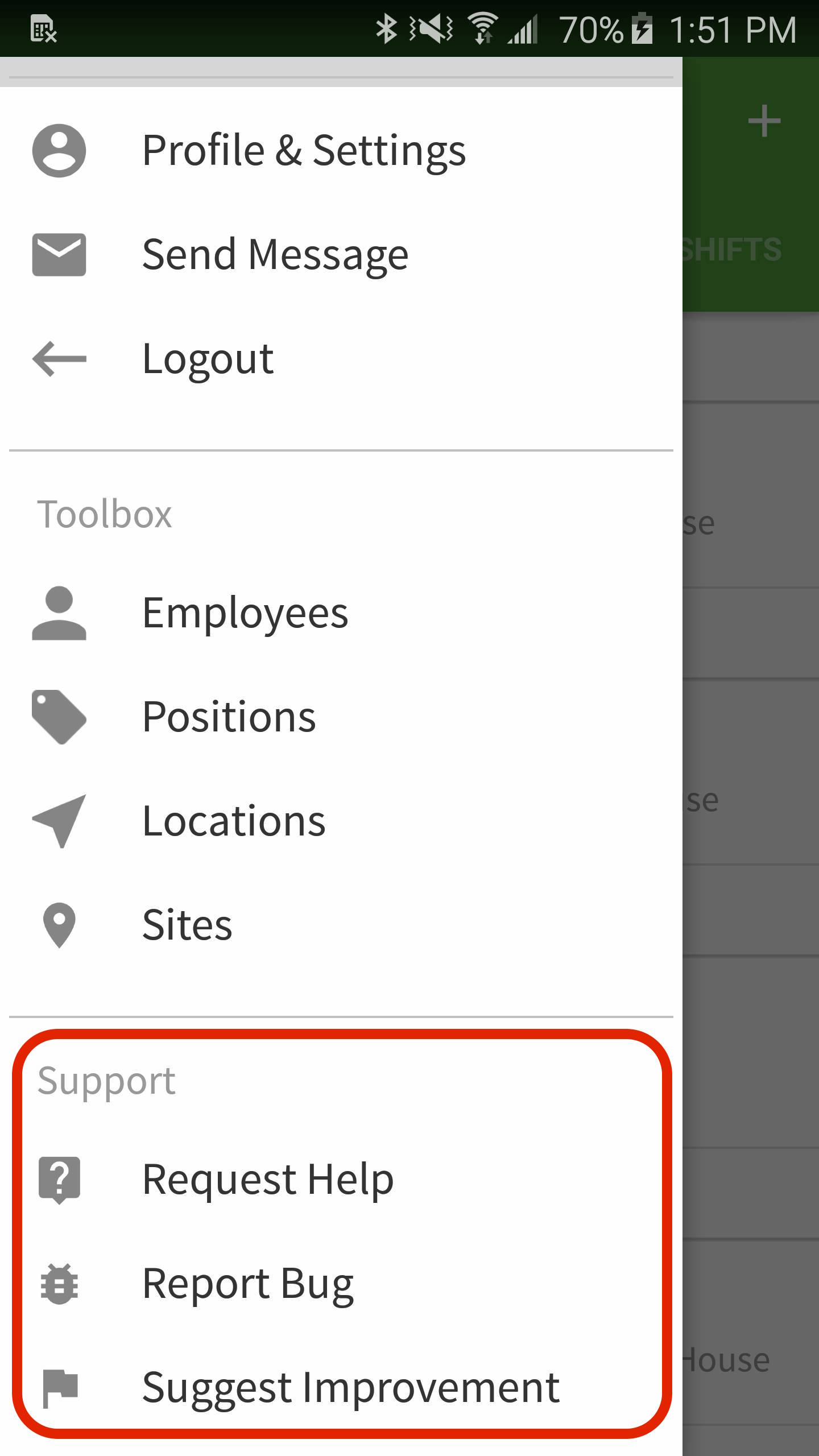Open the Employees list
The width and height of the screenshot is (819, 1456).
(341, 613)
